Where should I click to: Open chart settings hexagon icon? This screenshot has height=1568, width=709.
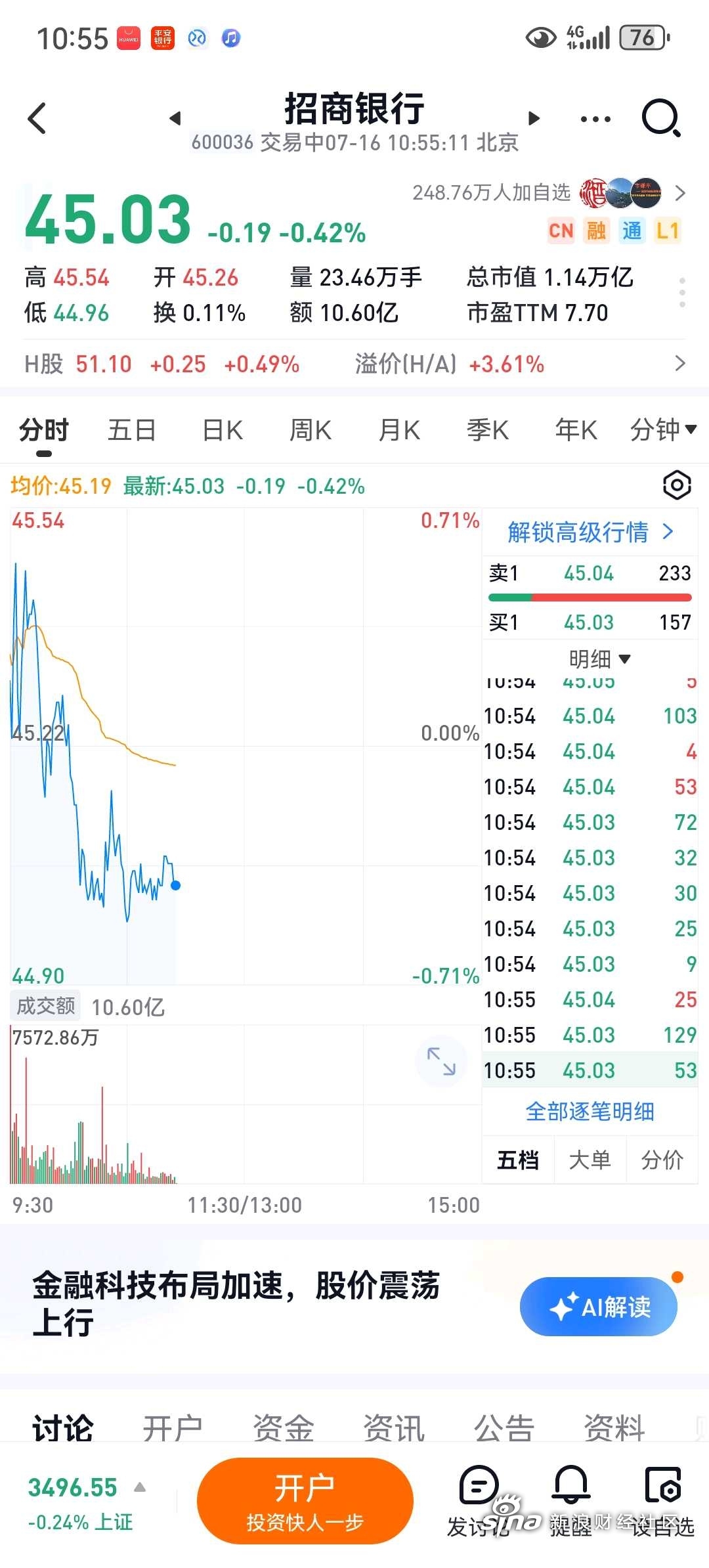coord(677,486)
